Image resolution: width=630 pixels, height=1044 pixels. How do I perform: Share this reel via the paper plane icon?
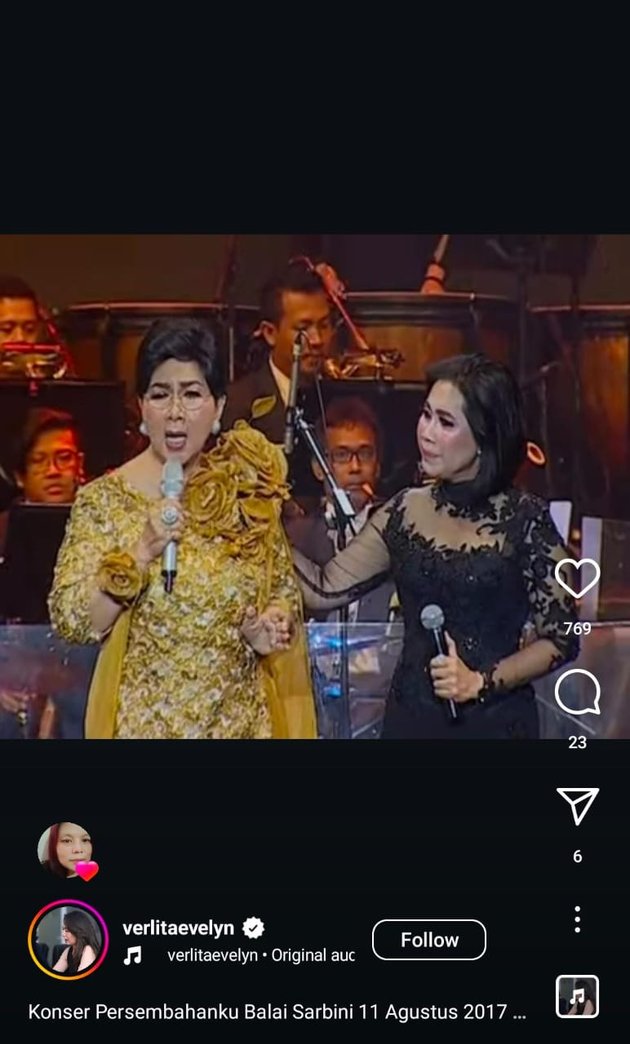click(x=577, y=806)
